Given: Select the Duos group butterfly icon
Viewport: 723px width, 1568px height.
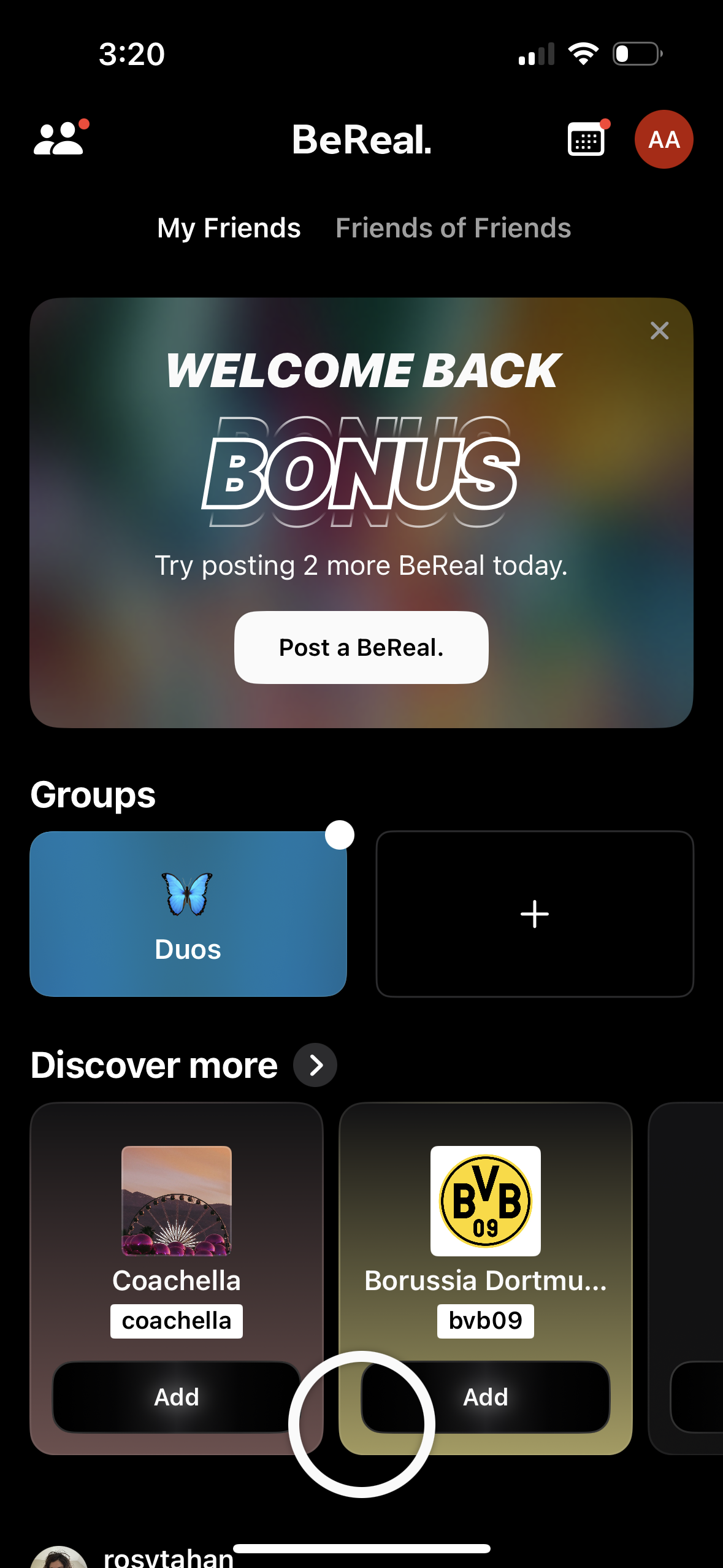Looking at the screenshot, I should (188, 895).
